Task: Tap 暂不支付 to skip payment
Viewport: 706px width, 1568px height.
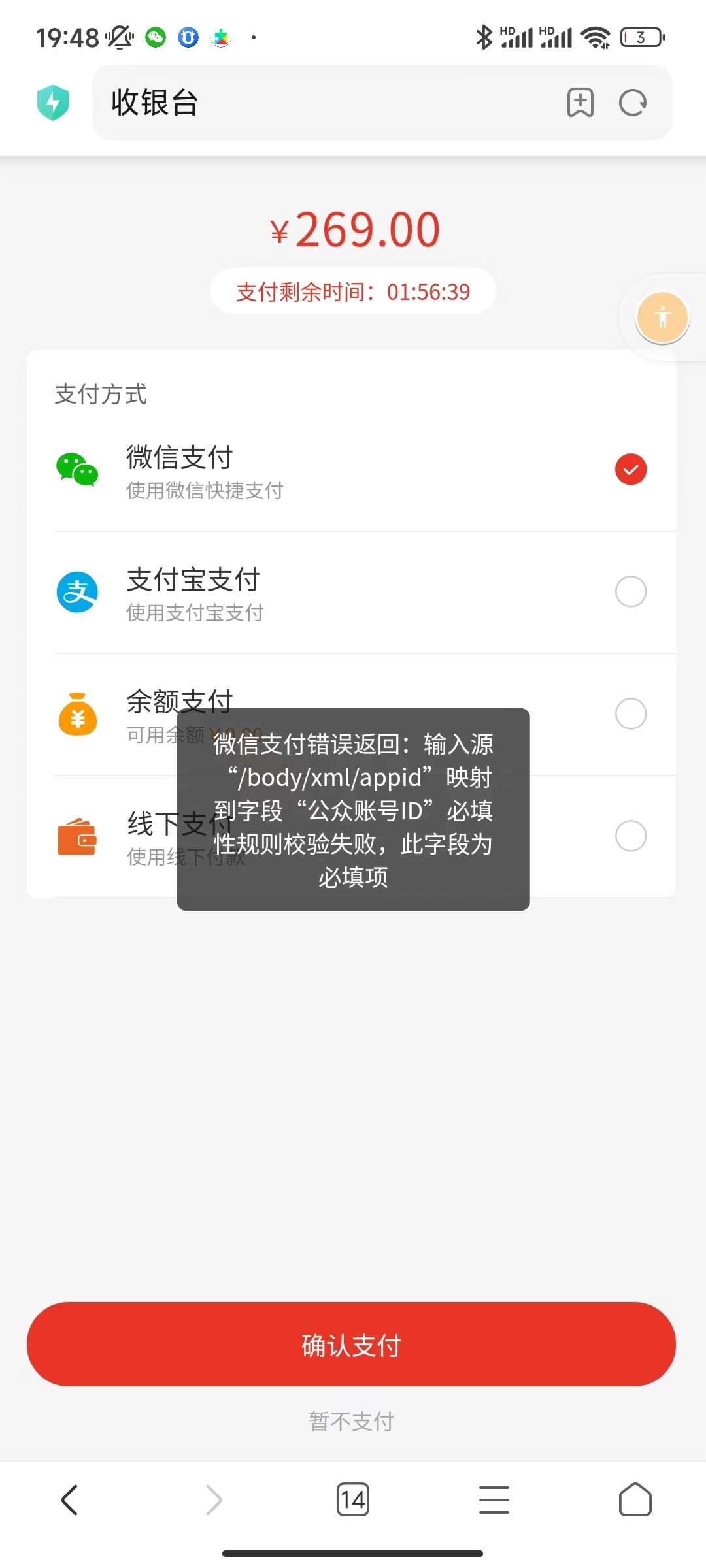Action: (x=351, y=1422)
